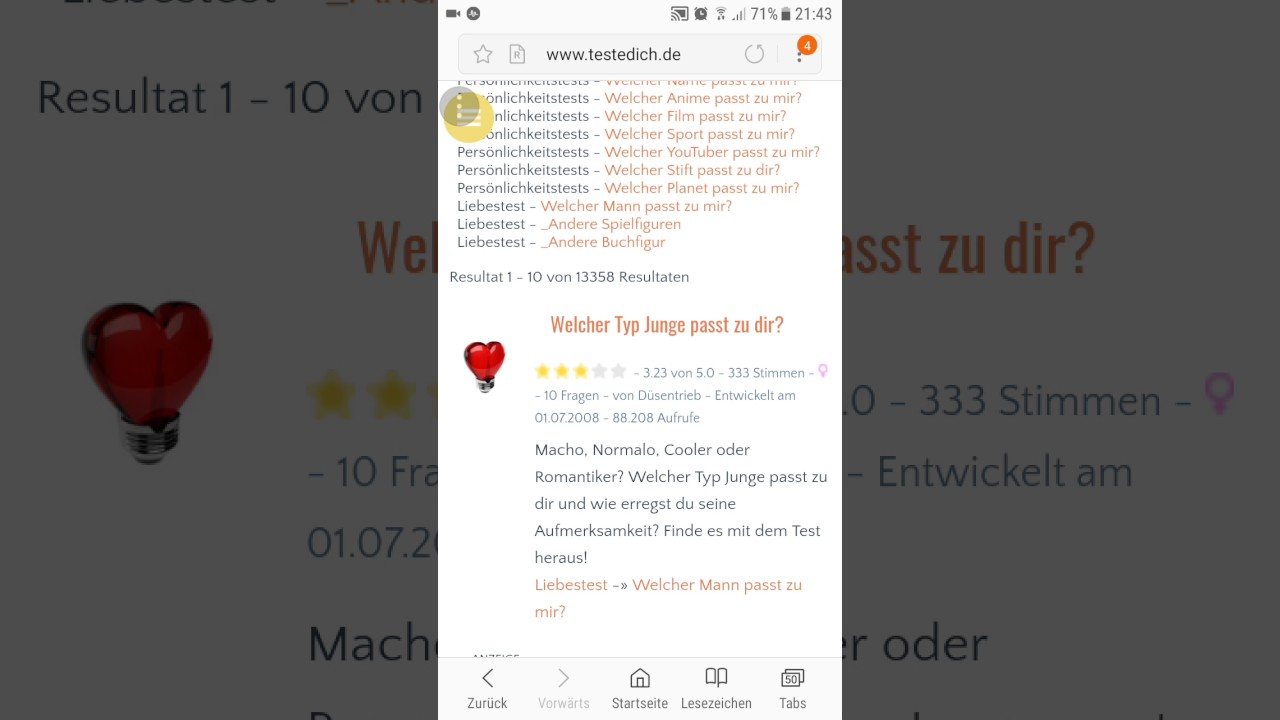The image size is (1280, 720).
Task: Open the yellow floating menu button
Action: (468, 116)
